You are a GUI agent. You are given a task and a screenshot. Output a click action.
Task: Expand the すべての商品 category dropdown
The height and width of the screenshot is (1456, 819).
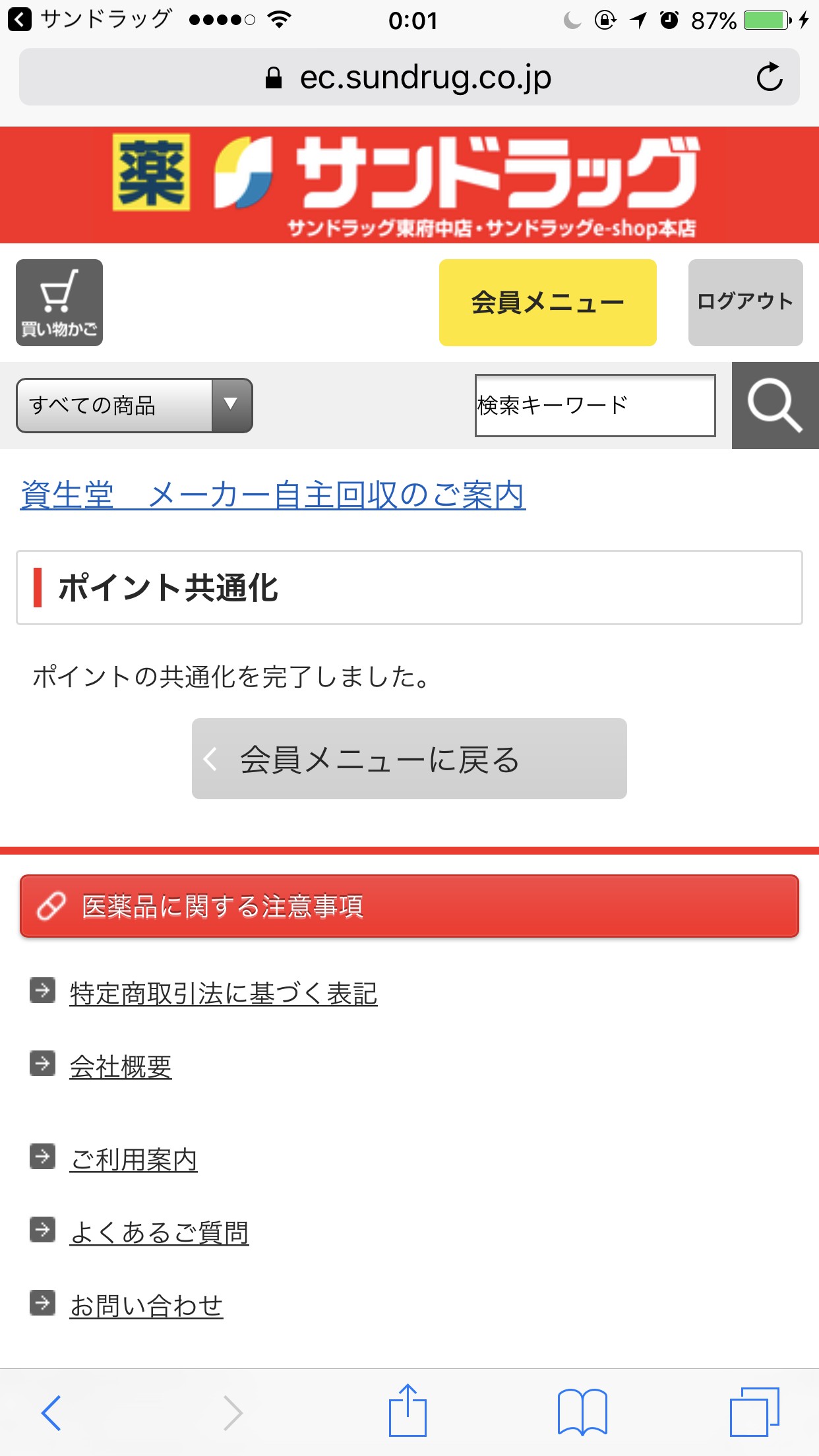135,406
